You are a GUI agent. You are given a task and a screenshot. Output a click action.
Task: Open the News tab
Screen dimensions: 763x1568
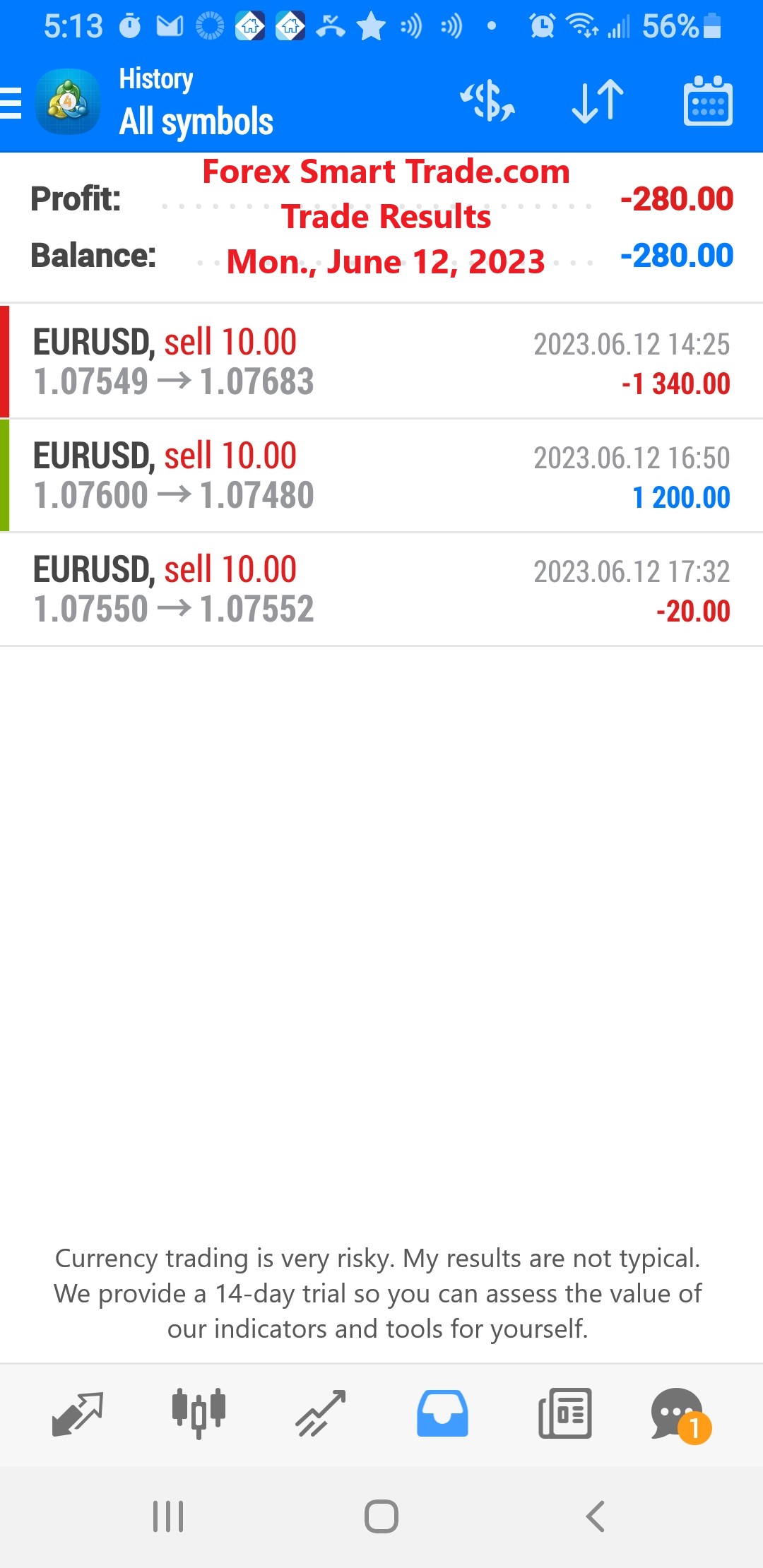564,1413
